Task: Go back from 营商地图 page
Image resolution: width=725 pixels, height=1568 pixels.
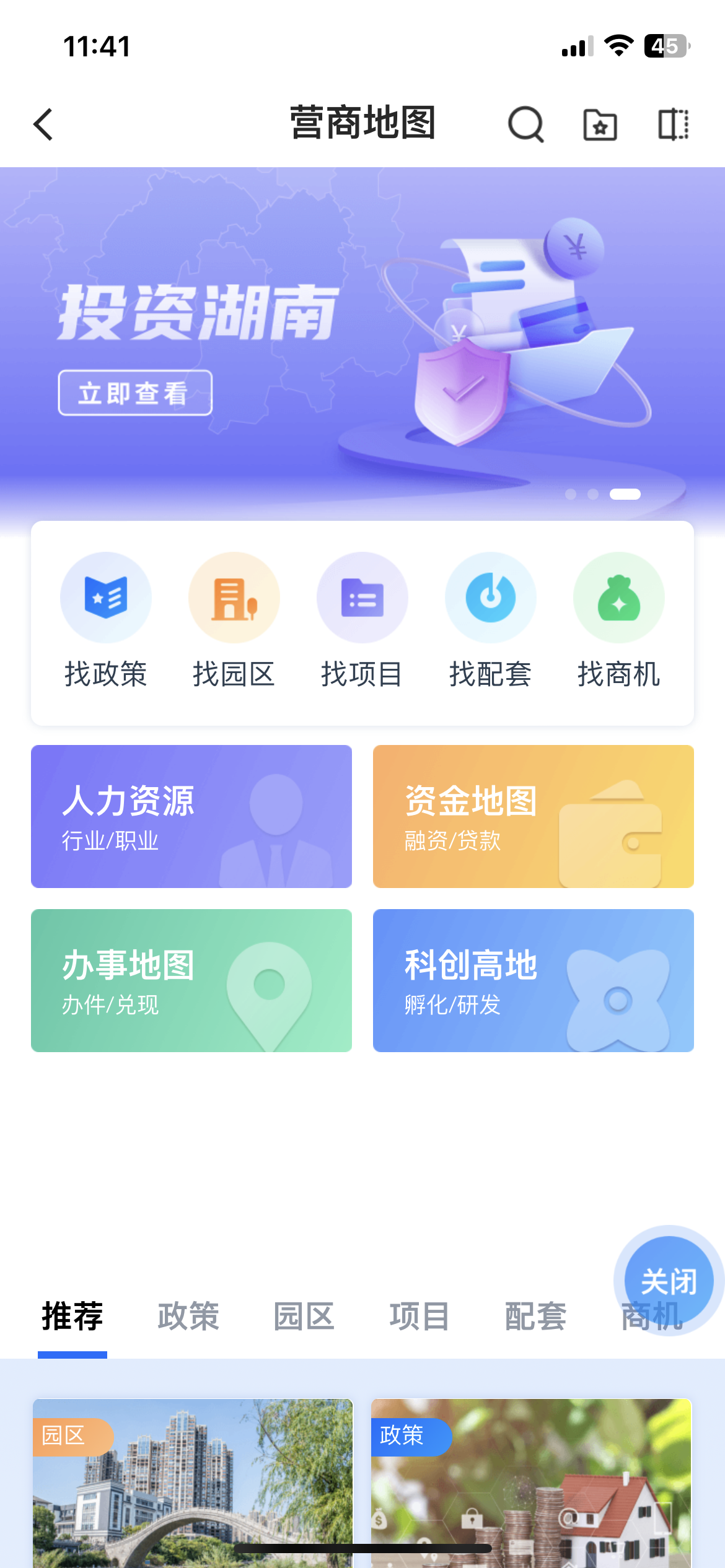Action: (x=43, y=124)
